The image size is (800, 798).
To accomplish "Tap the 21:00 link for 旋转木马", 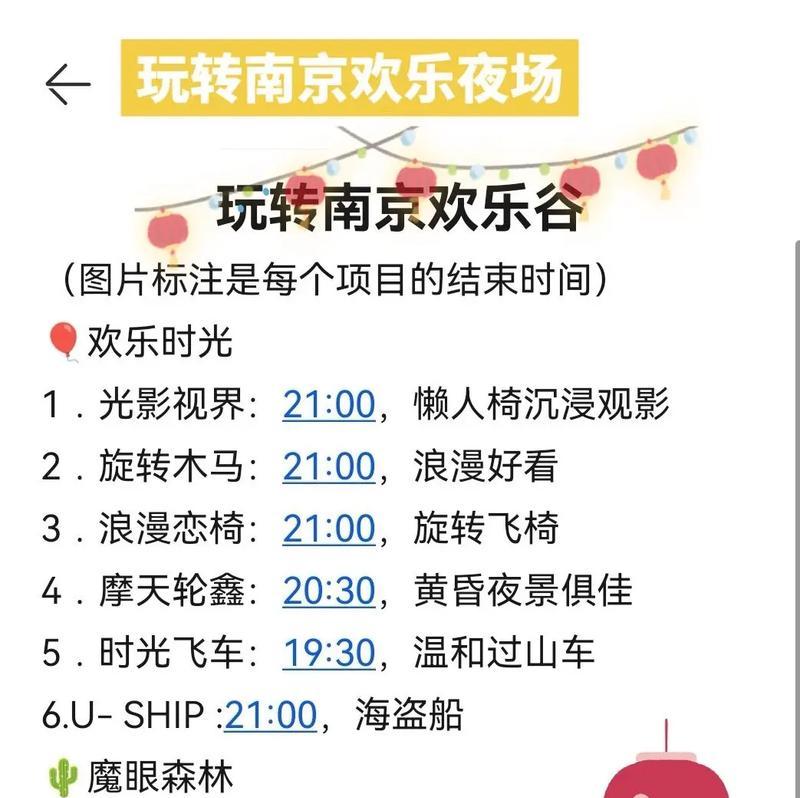I will pos(328,467).
